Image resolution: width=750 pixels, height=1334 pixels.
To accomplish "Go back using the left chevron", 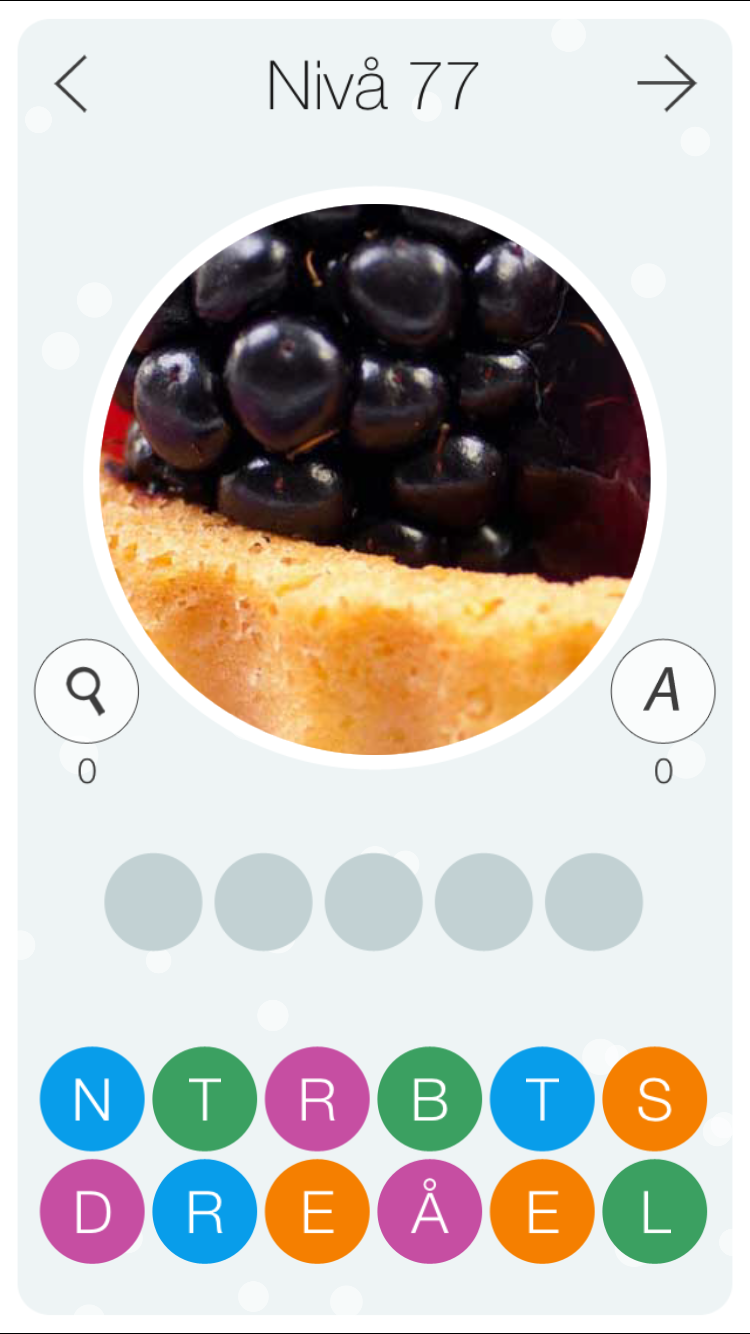I will (71, 84).
